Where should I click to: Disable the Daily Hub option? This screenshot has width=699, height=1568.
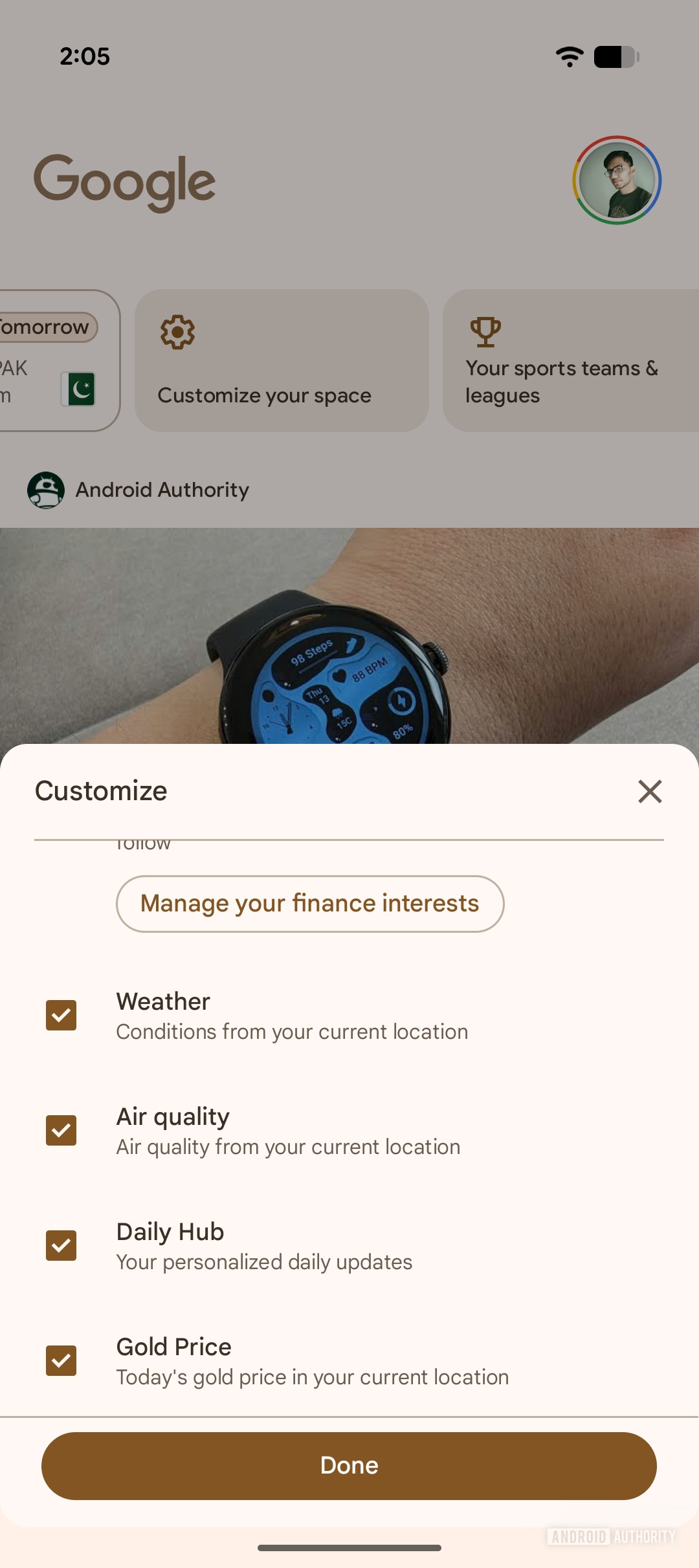tap(61, 1245)
